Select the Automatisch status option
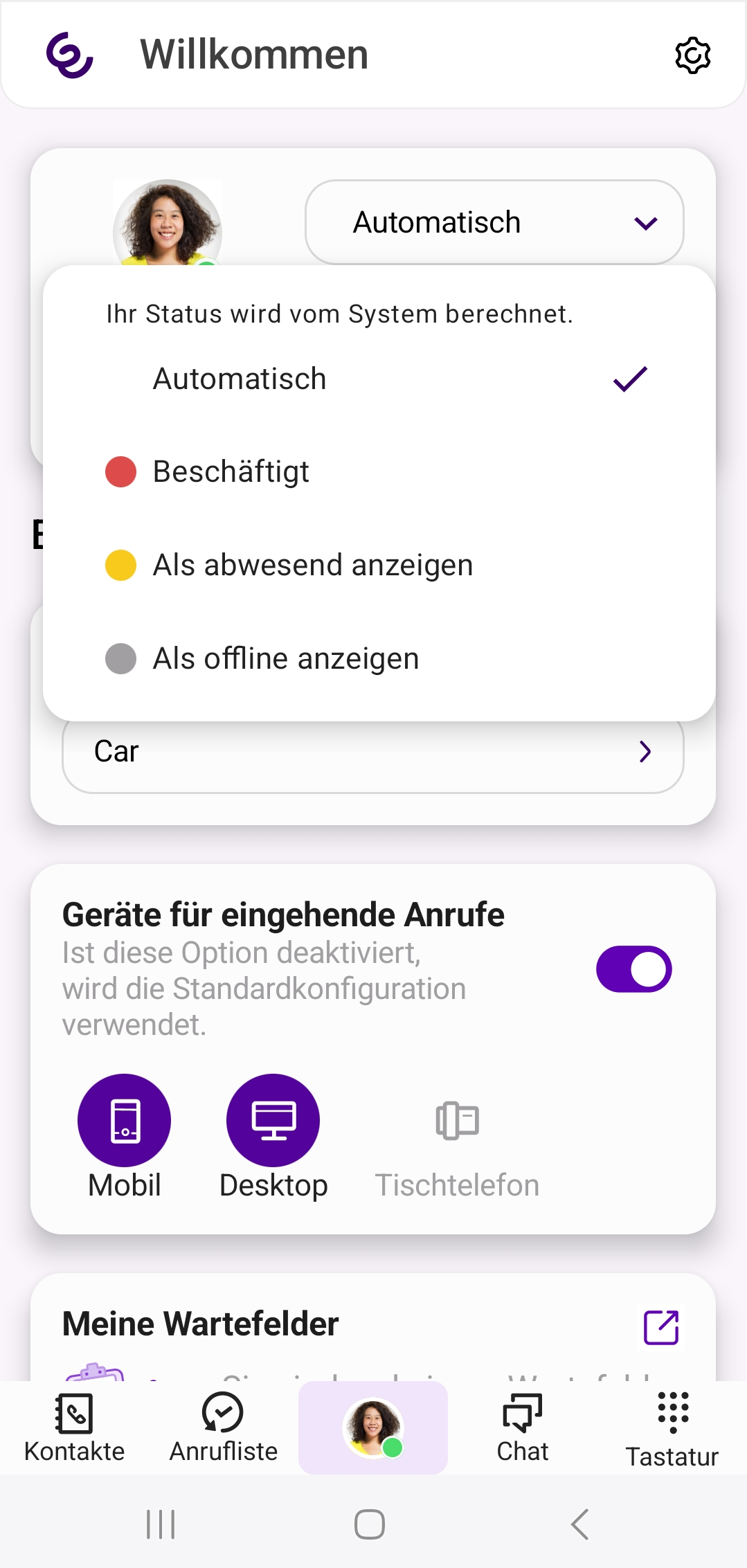Screen dimensions: 747x1568 [379, 379]
